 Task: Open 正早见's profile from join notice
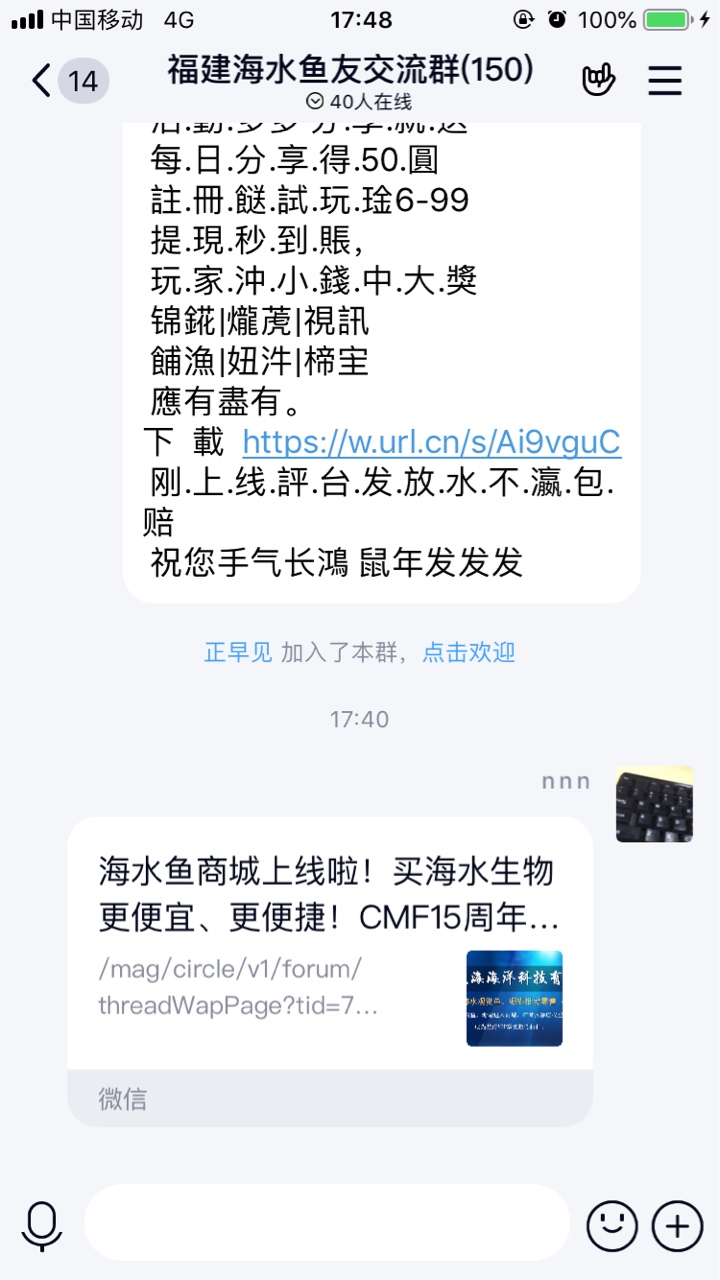pos(238,653)
